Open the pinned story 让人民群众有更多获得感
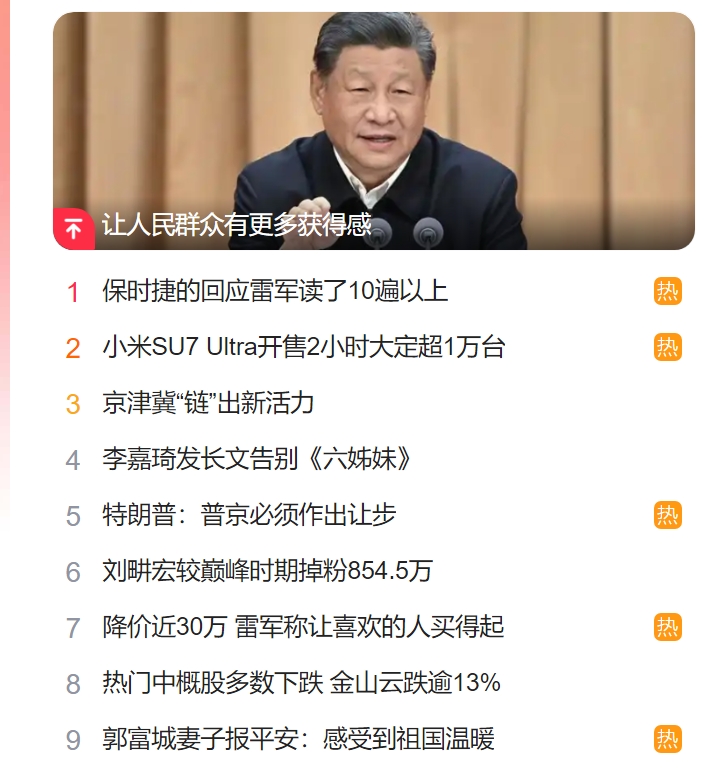 [236, 225]
